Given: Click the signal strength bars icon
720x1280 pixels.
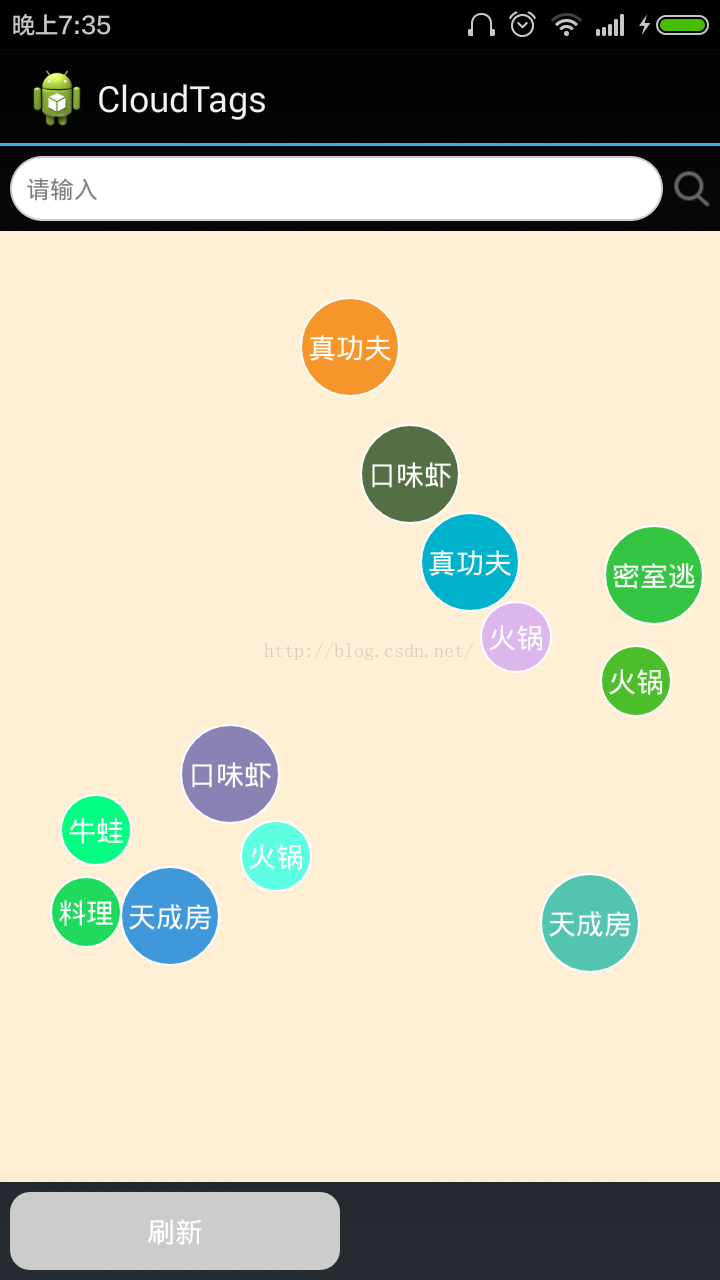Looking at the screenshot, I should click(612, 24).
